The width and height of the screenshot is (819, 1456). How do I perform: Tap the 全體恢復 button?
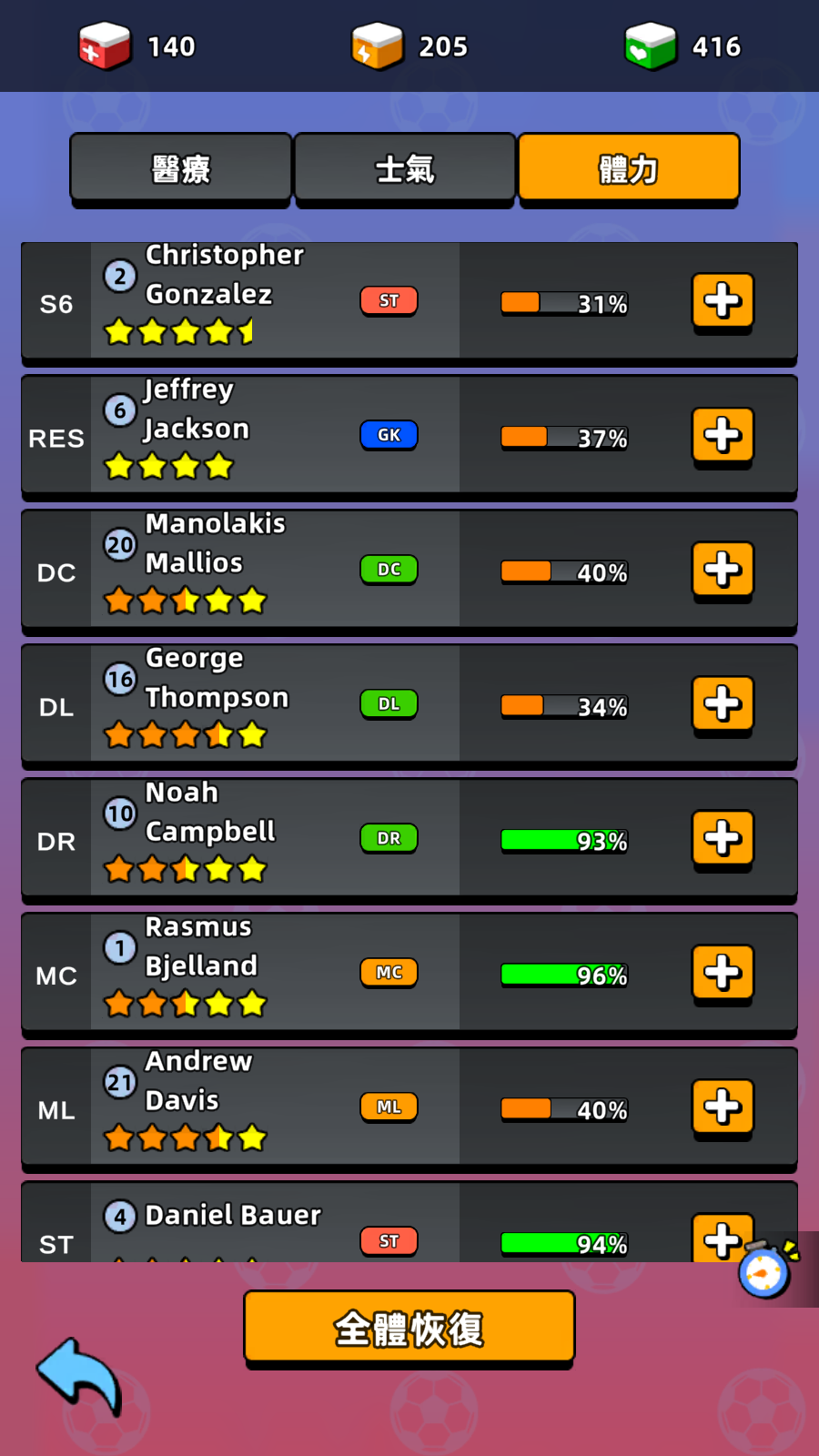click(x=409, y=1329)
